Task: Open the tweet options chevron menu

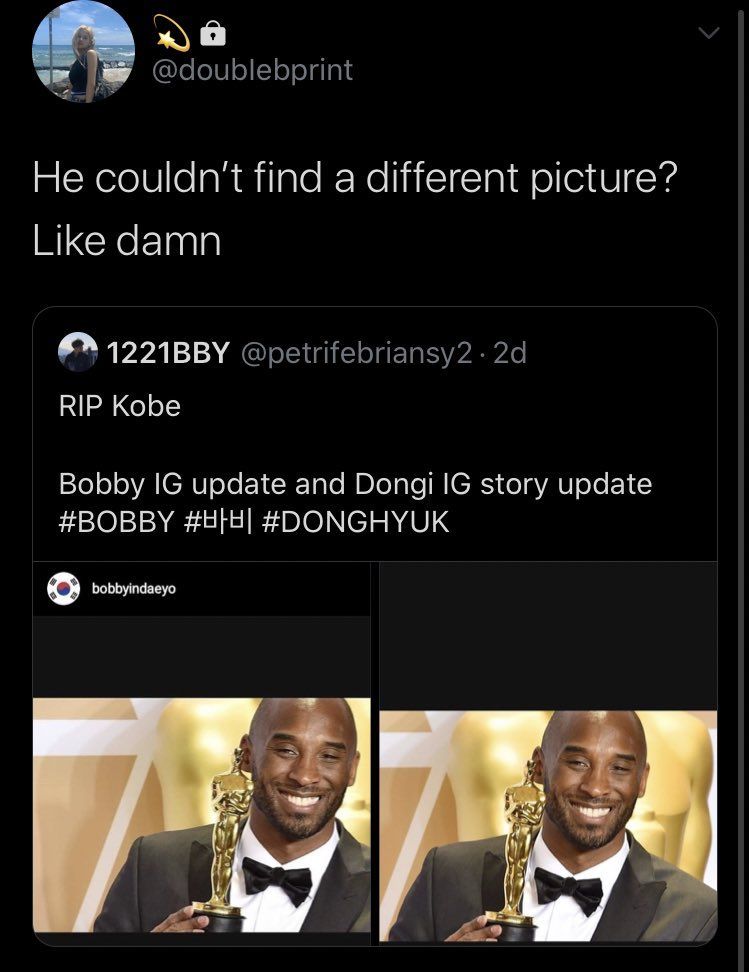Action: pos(708,35)
